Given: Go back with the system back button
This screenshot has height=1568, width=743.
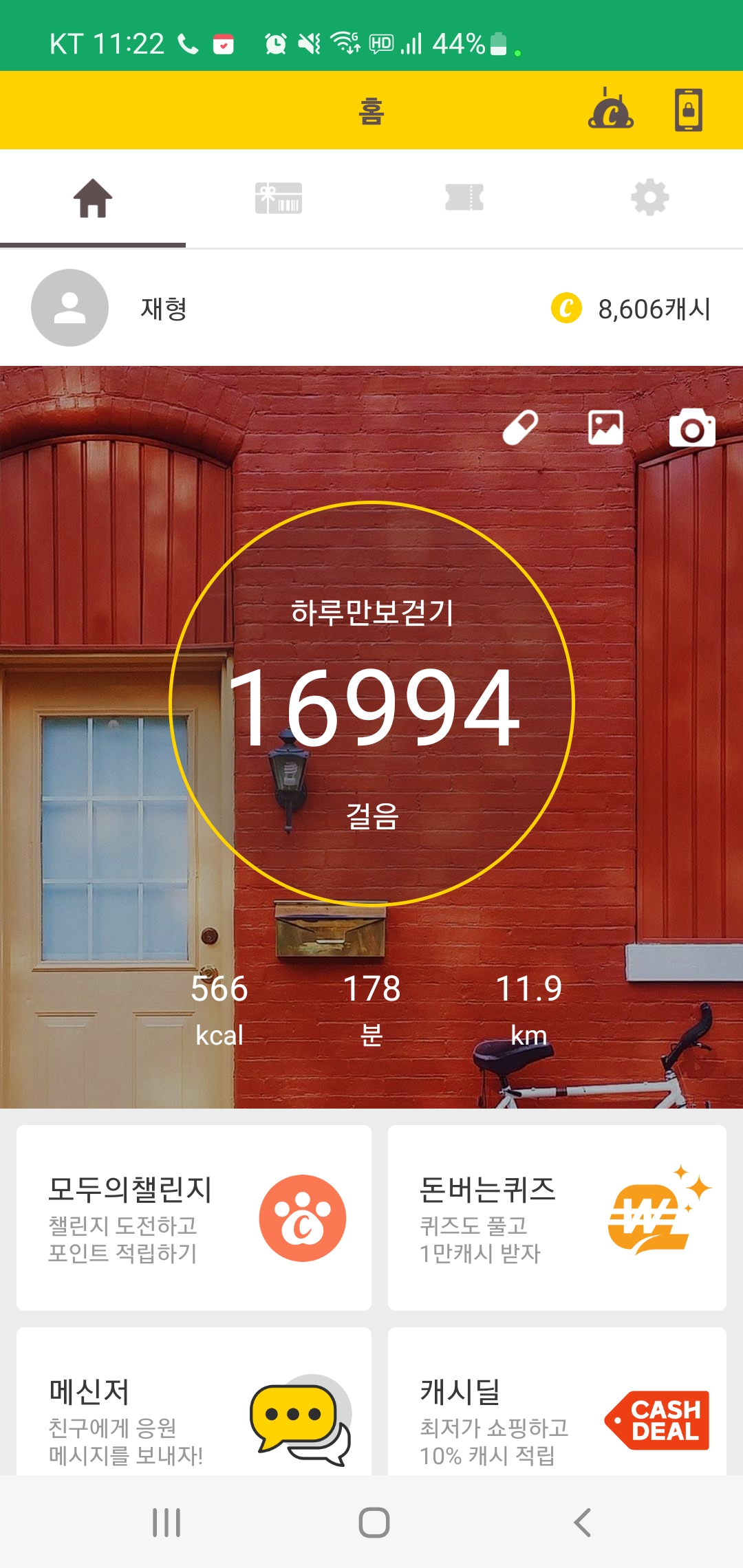Looking at the screenshot, I should pyautogui.click(x=582, y=1523).
